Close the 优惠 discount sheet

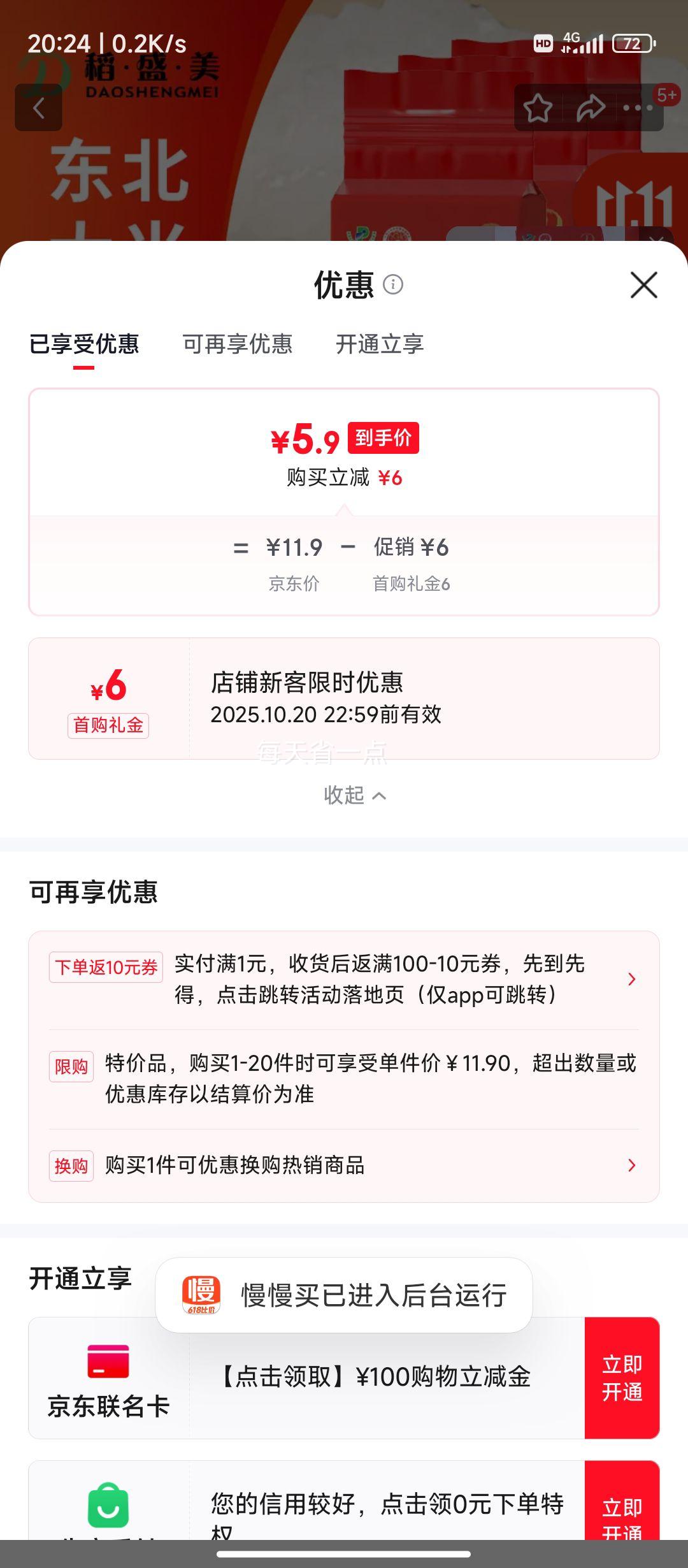click(x=643, y=285)
